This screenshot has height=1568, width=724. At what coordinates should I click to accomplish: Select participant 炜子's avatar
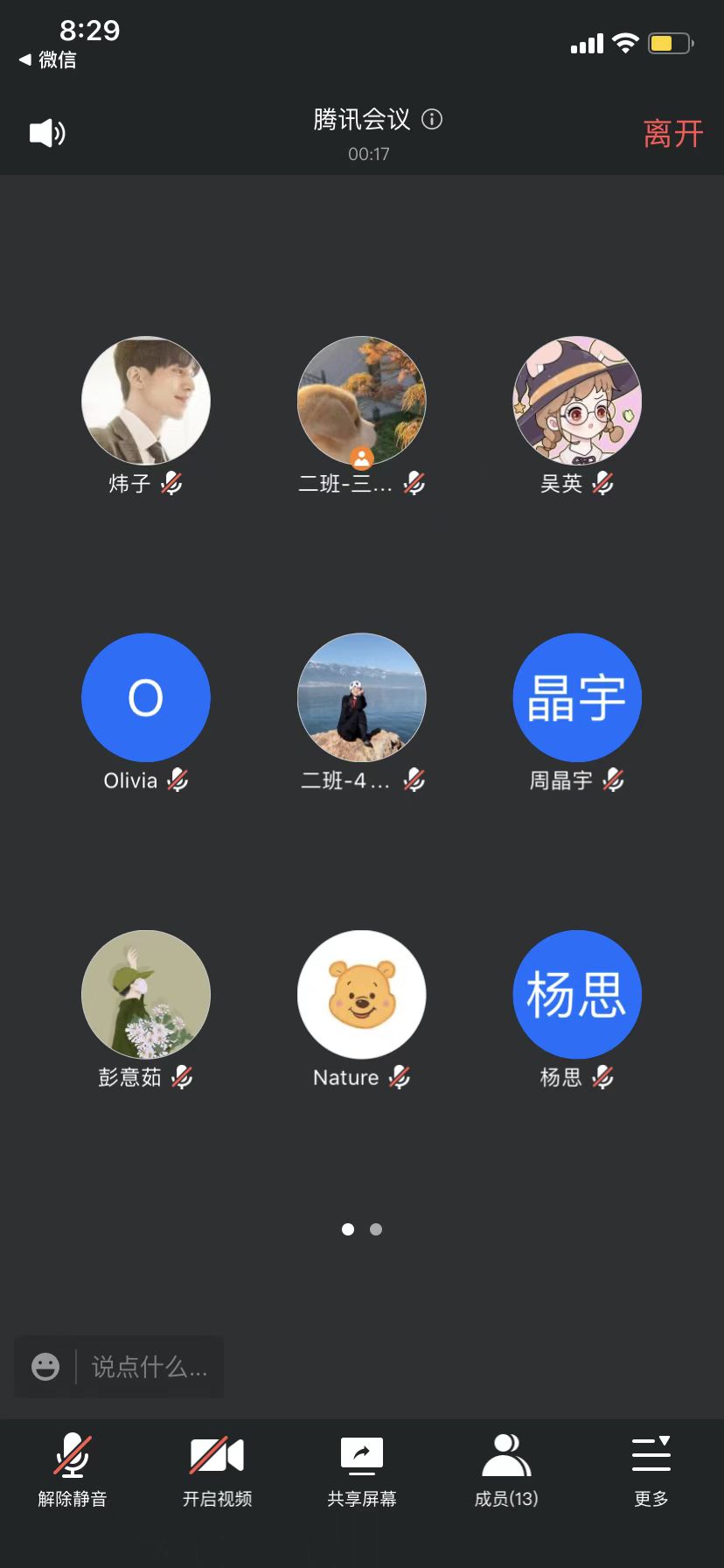(x=146, y=401)
